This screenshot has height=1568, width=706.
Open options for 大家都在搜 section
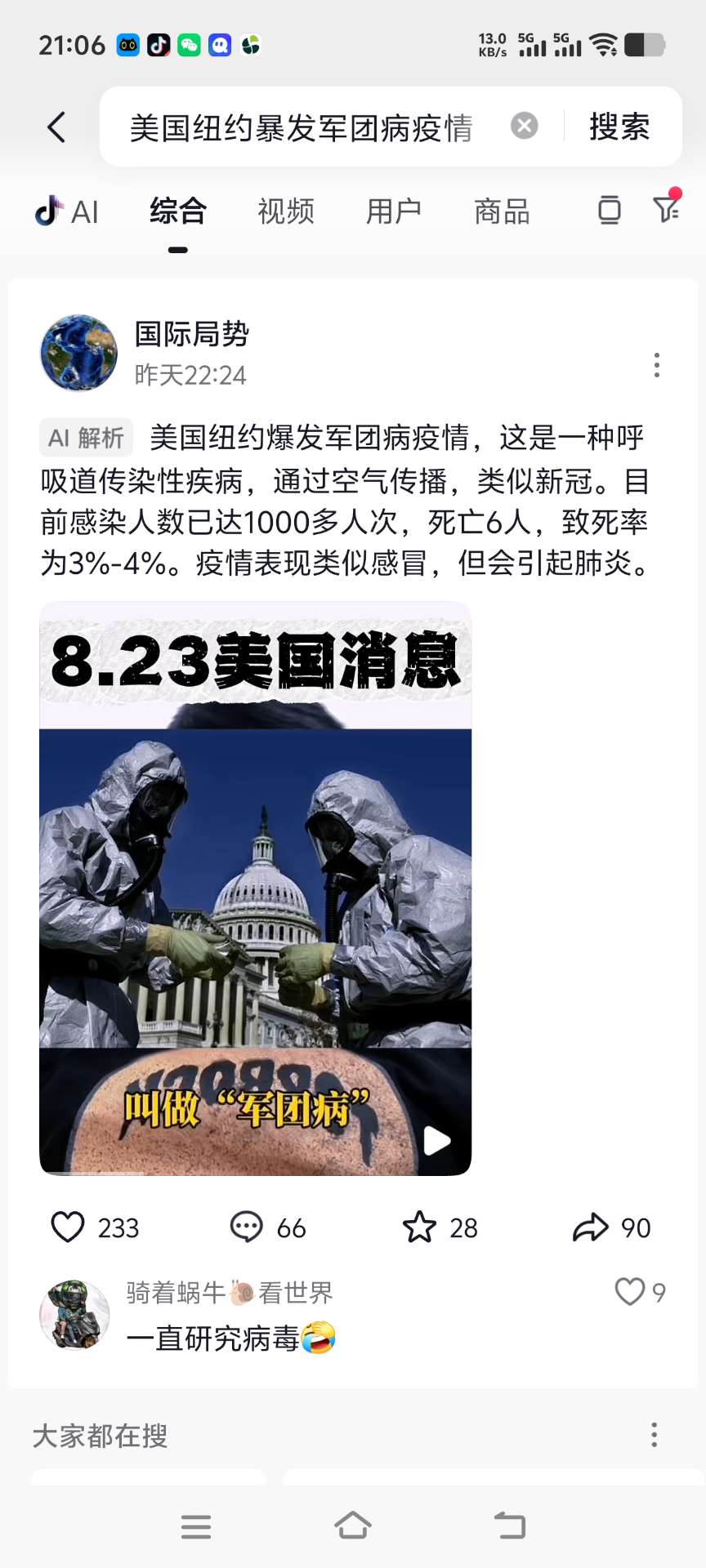(654, 1435)
